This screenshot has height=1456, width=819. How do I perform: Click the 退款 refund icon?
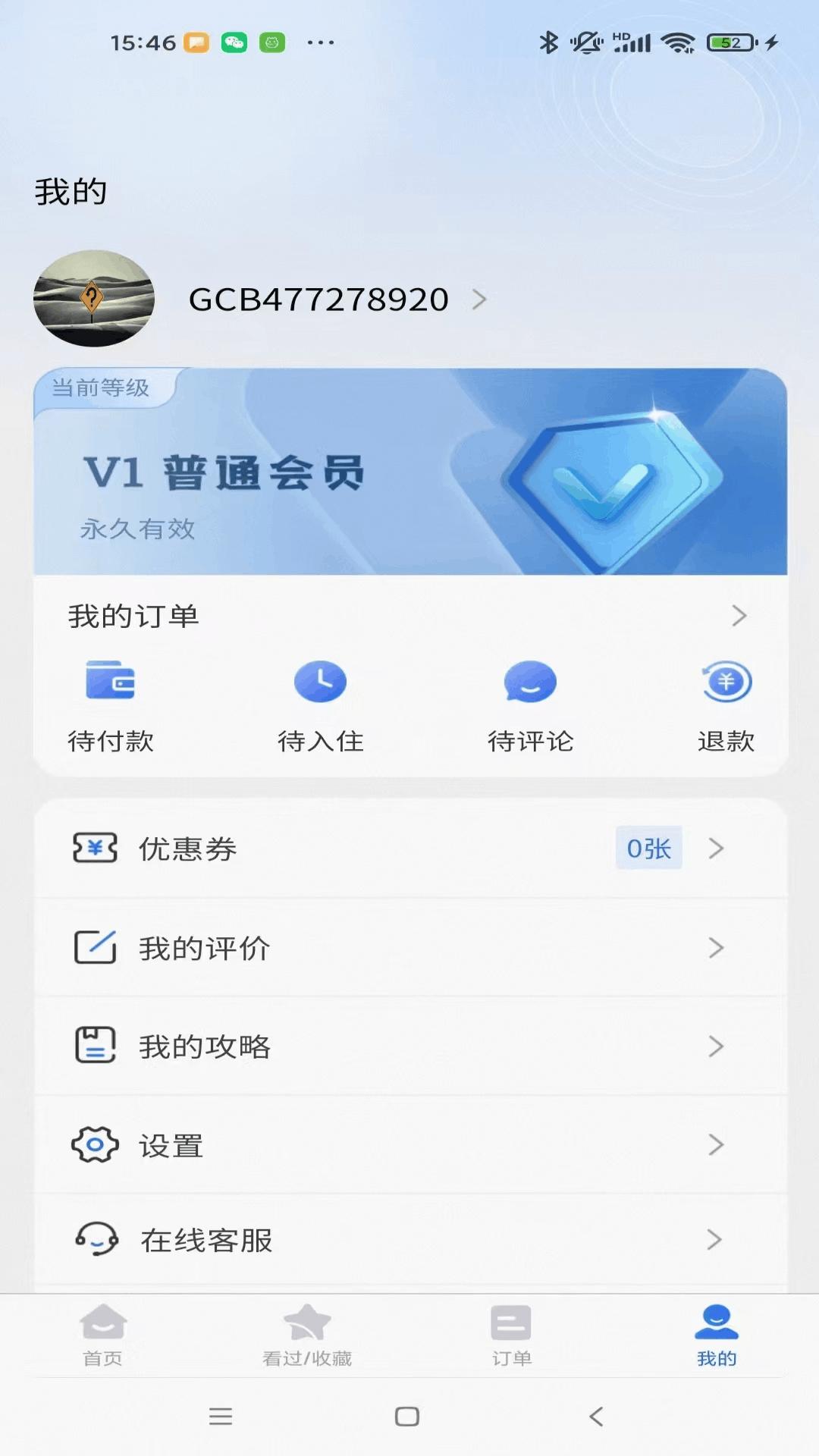[726, 682]
